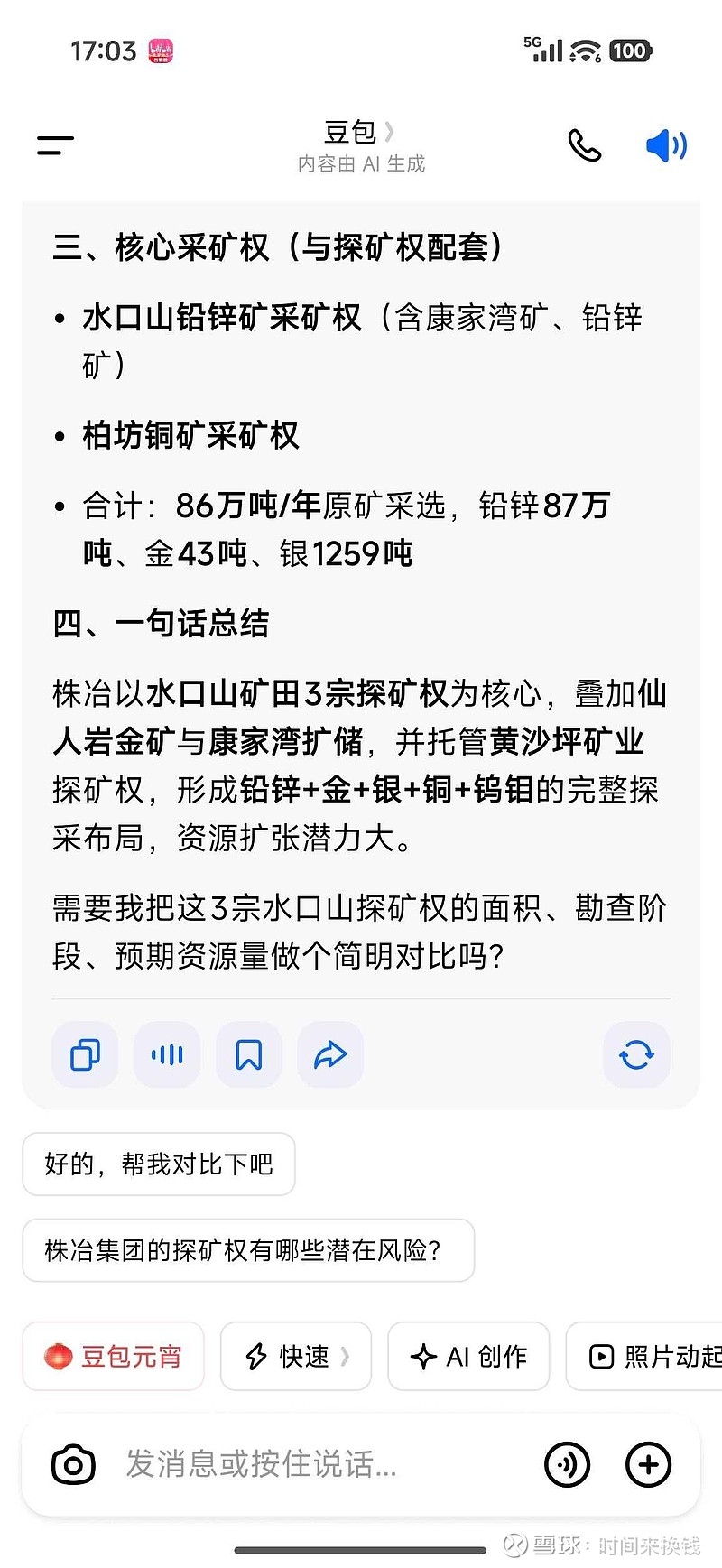Viewport: 722px width, 1568px height.
Task: Switch to AI 创作 tab
Action: 467,1356
